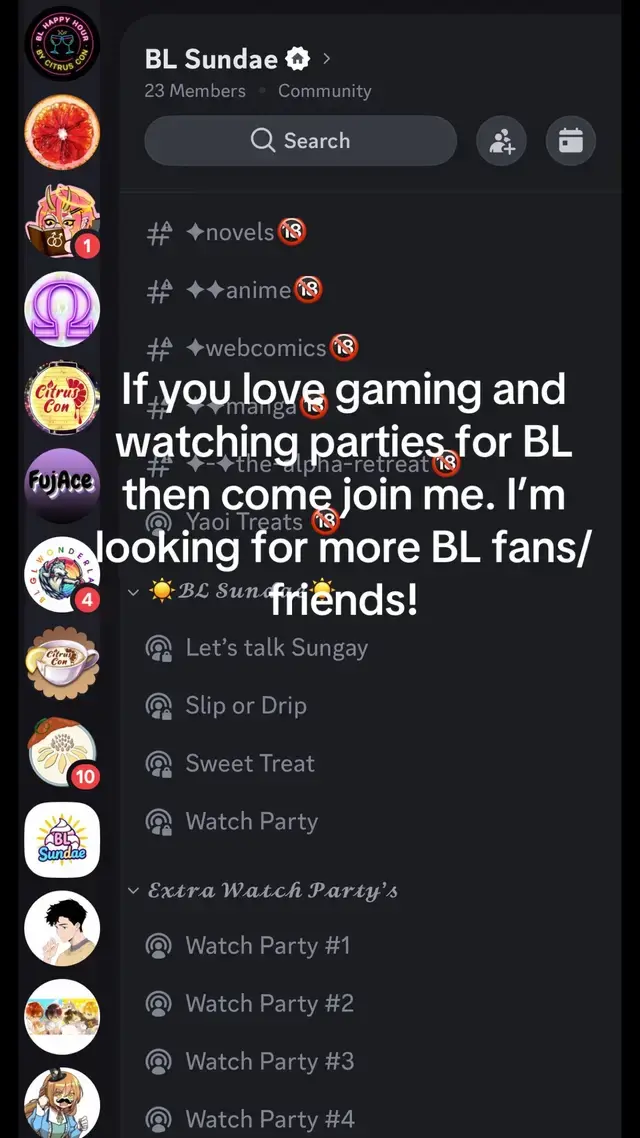Screen dimensions: 640x1138
Task: Open the webcomics text channel
Action: point(266,348)
